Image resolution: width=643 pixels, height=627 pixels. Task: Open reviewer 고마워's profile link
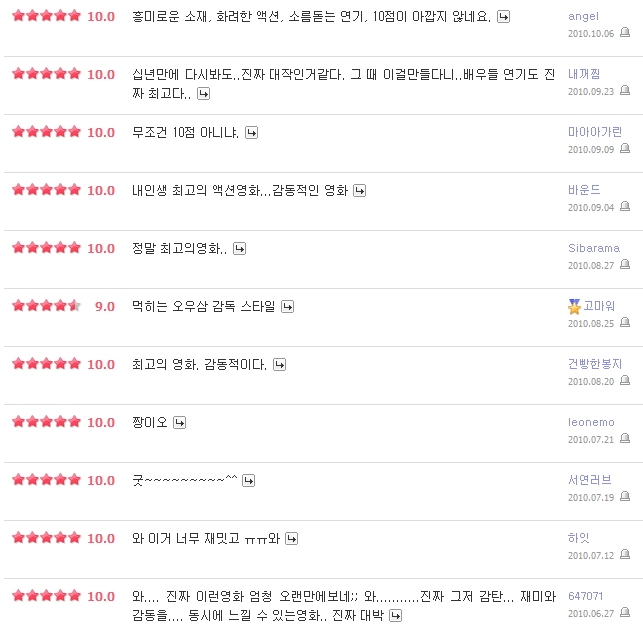[x=600, y=306]
